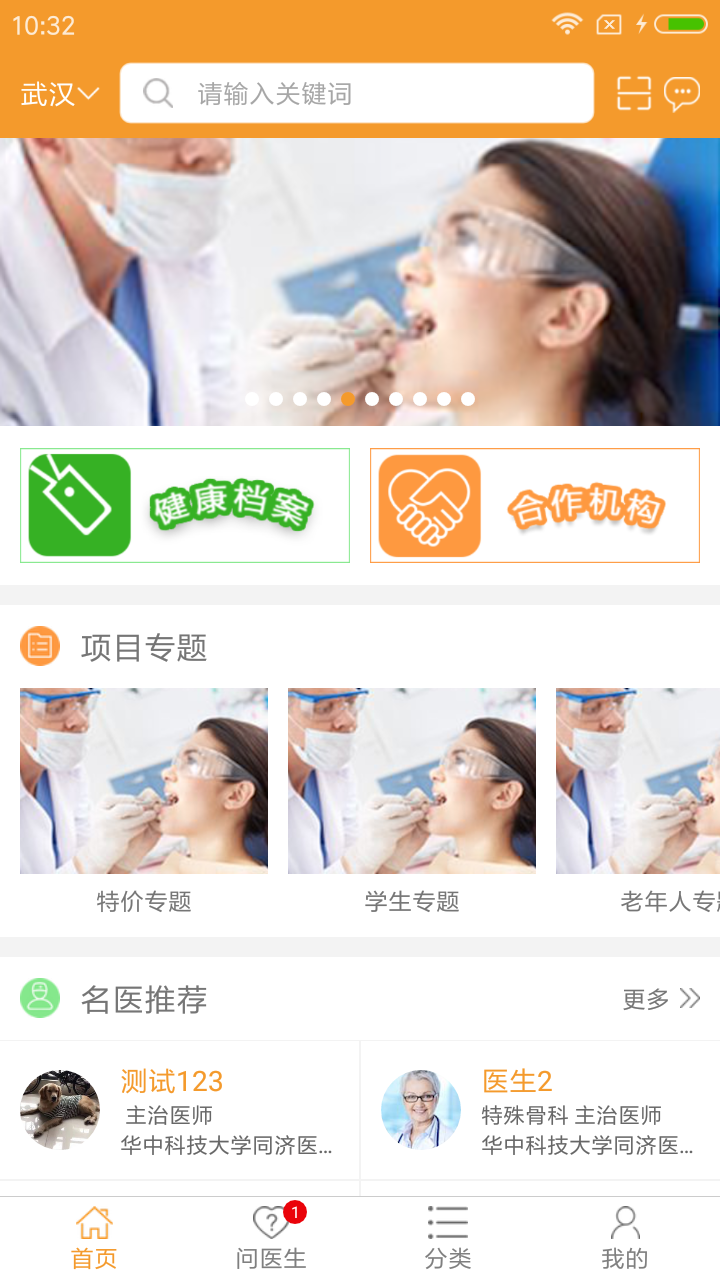Open the dental banner image

point(360,282)
